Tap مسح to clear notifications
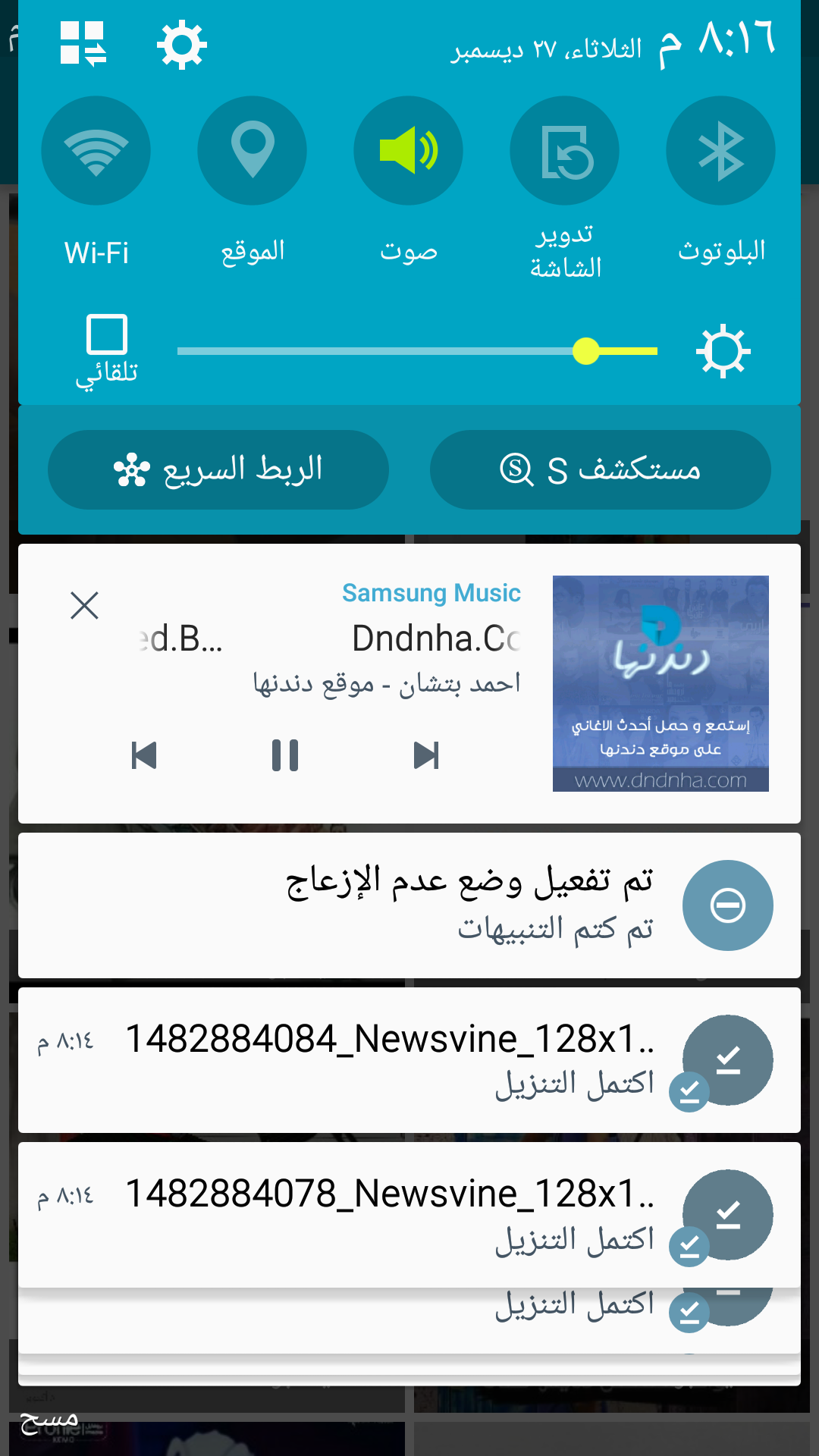Screen dimensions: 819x1456 tap(49, 1420)
